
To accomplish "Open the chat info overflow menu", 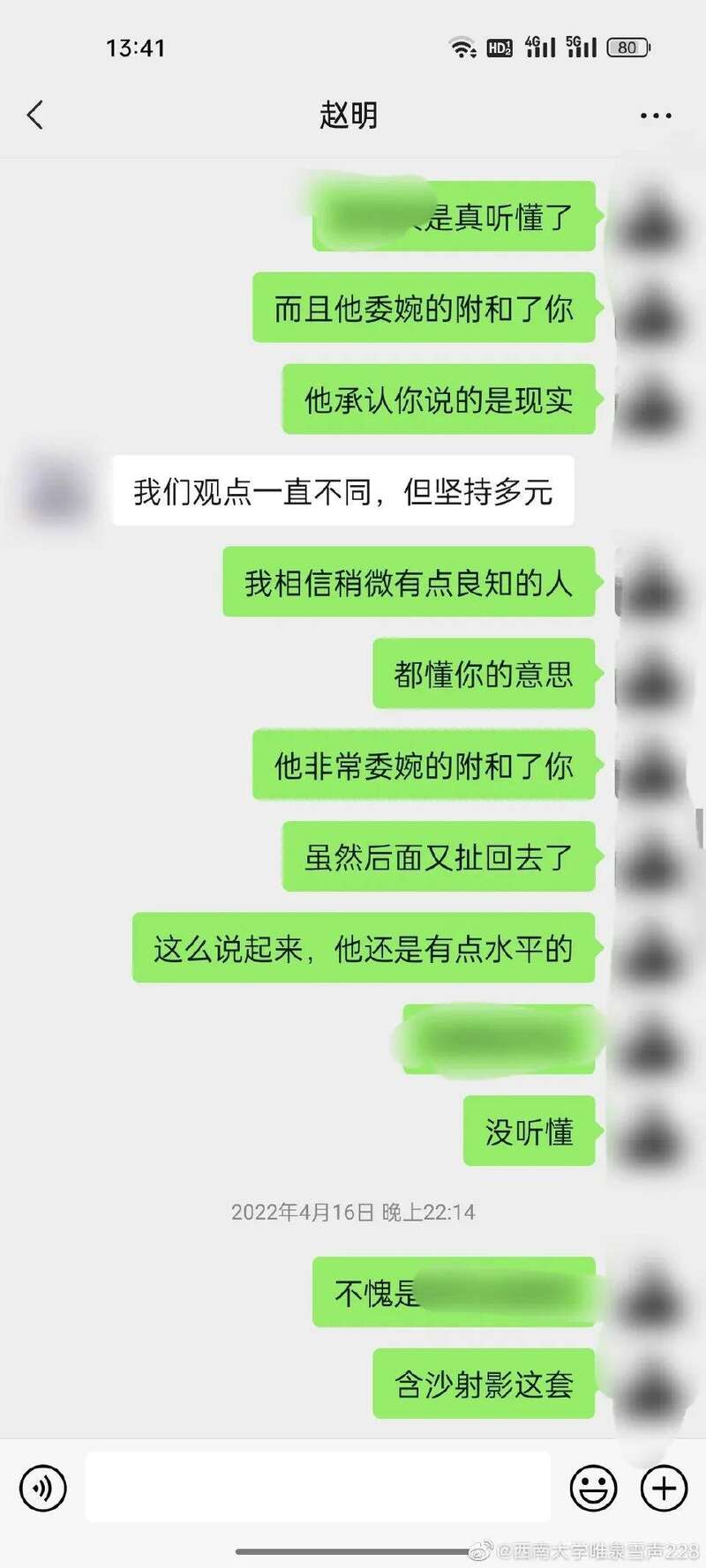I will (655, 116).
